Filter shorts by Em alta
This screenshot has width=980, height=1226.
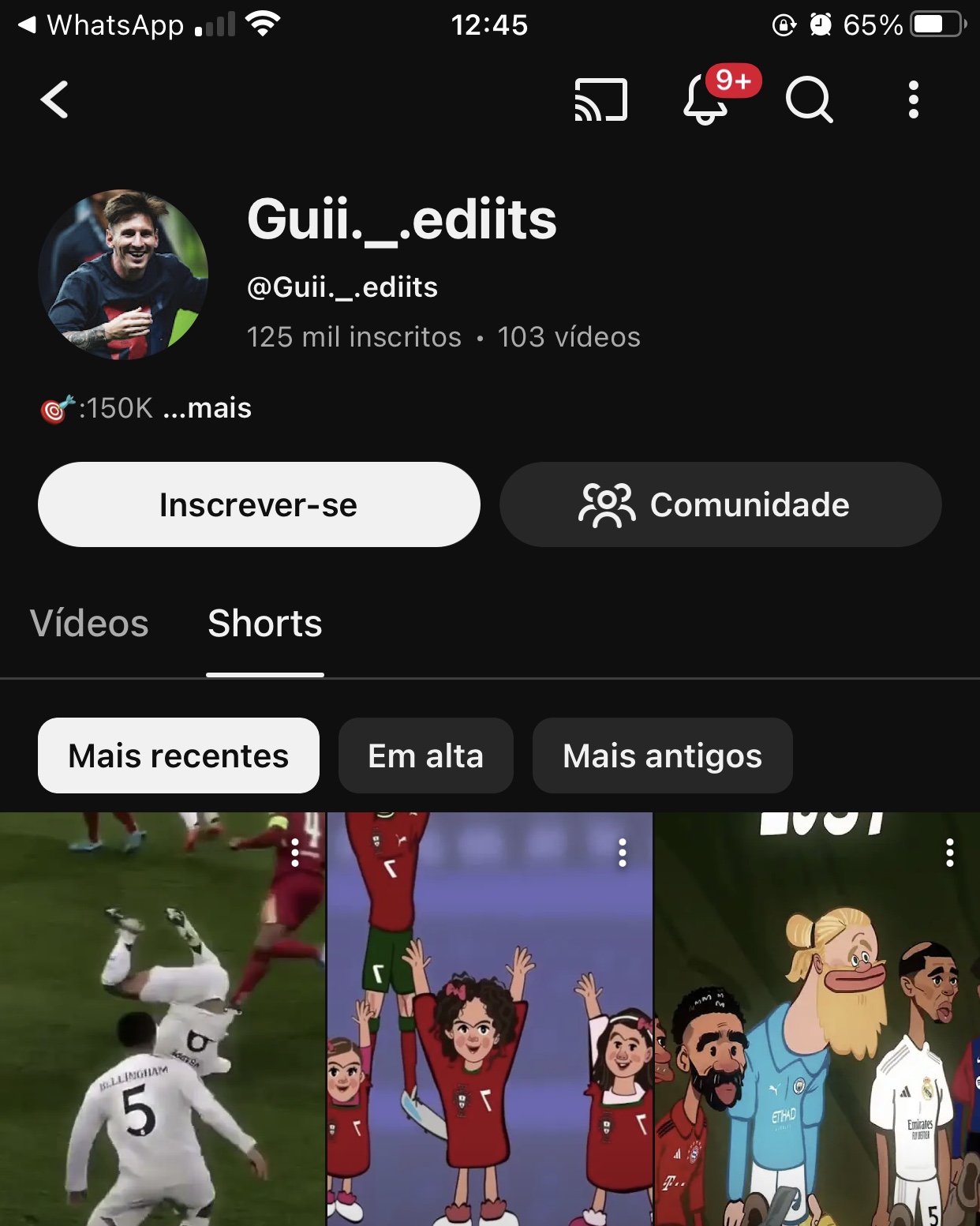[x=425, y=755]
